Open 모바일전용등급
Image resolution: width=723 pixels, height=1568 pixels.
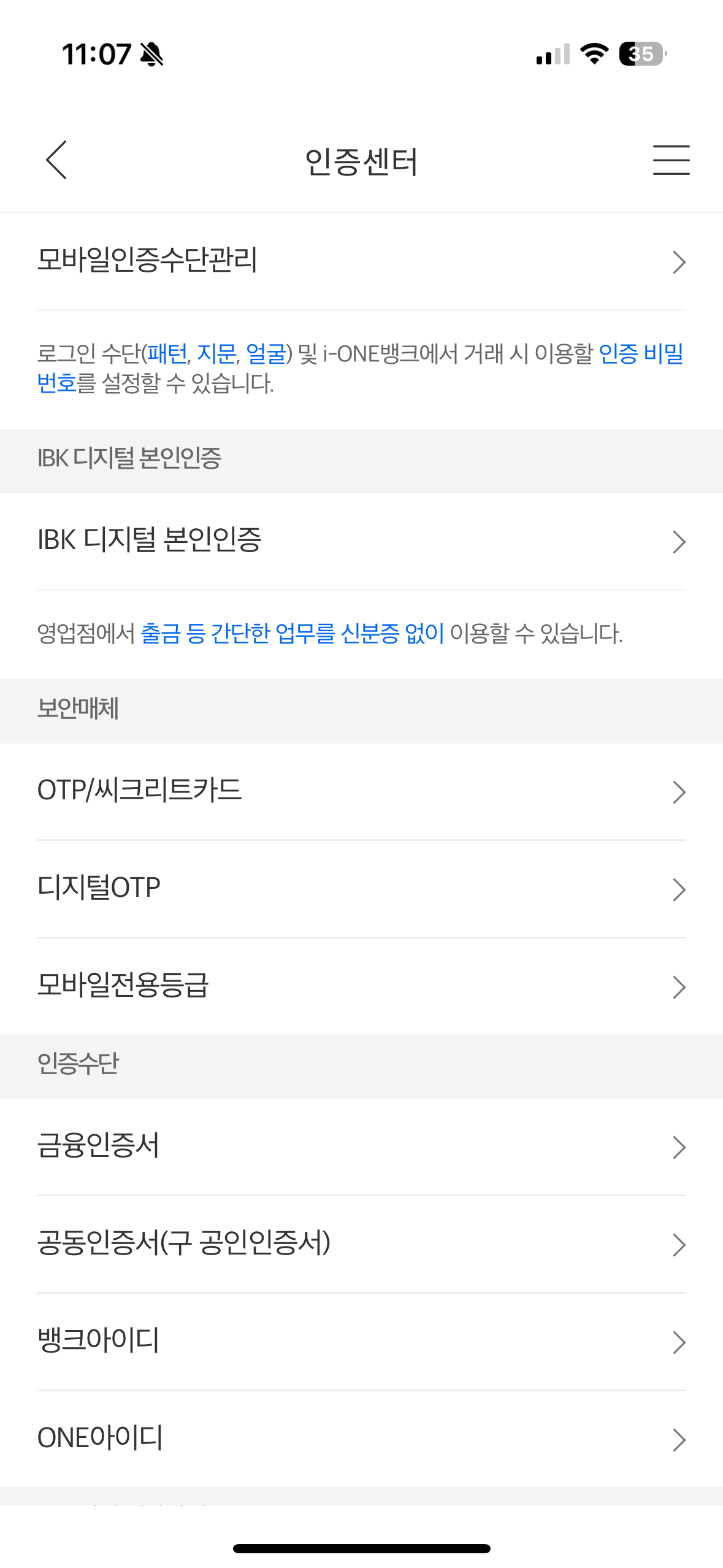click(361, 986)
